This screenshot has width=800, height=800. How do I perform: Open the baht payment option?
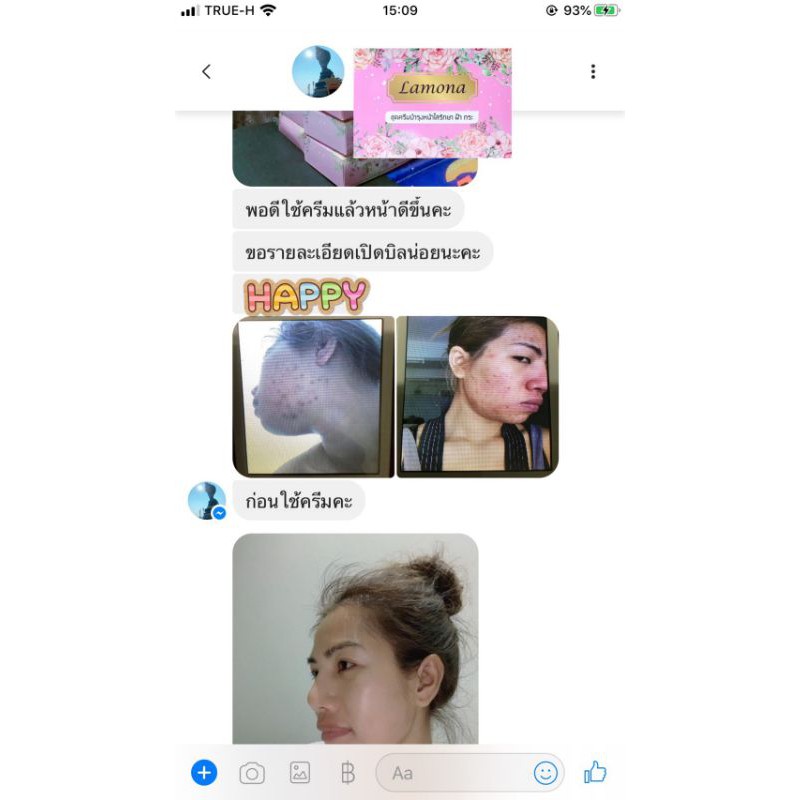[x=347, y=773]
